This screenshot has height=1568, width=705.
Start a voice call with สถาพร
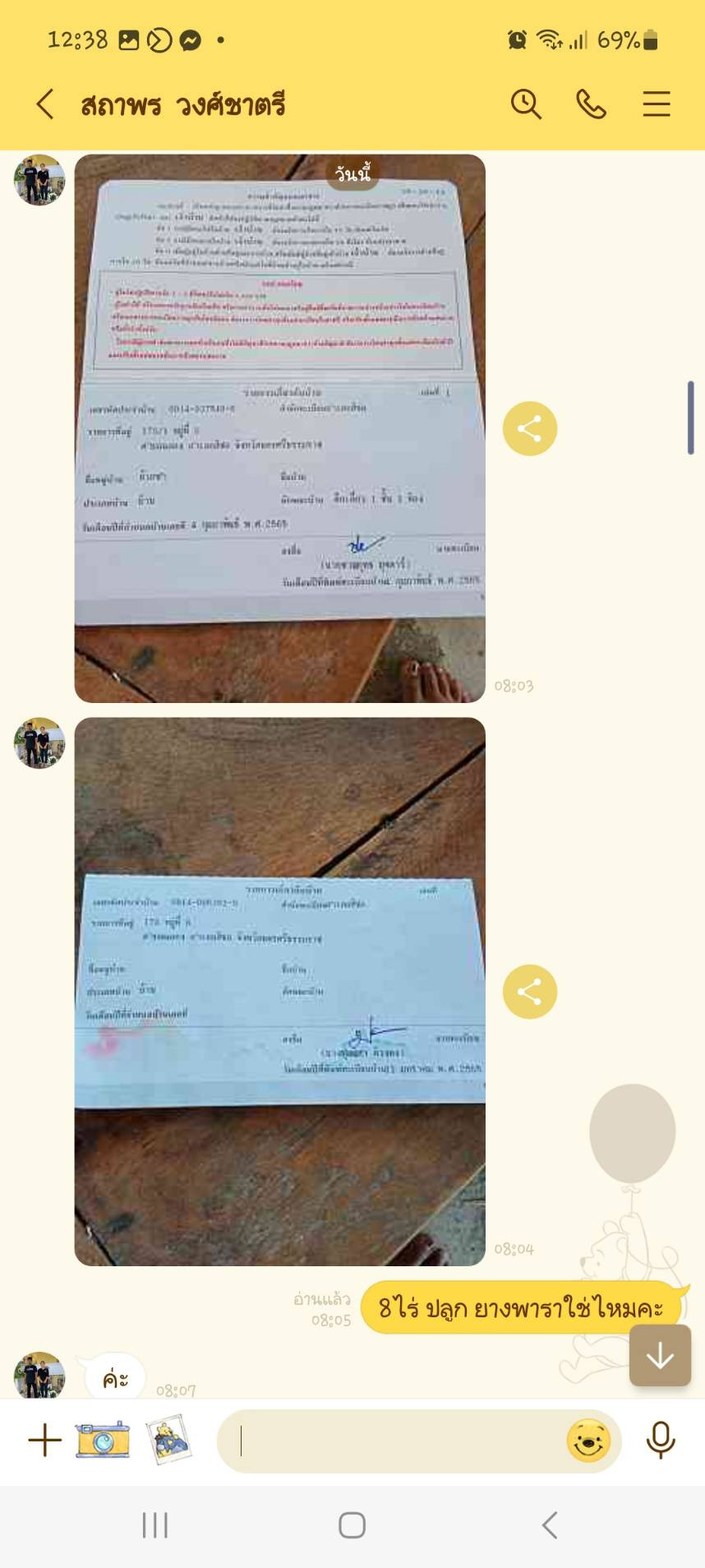pyautogui.click(x=591, y=104)
